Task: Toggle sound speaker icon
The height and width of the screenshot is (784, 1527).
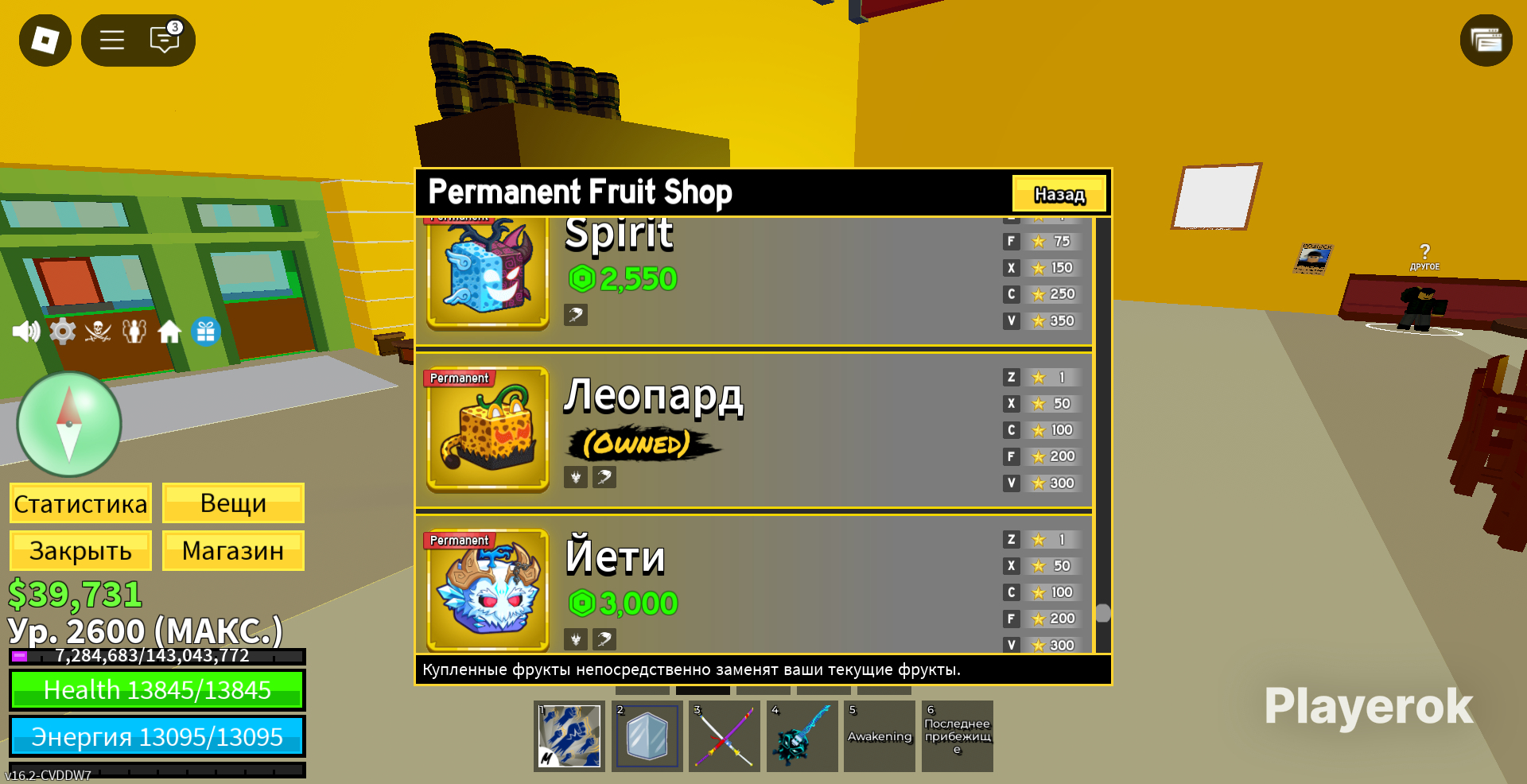Action: pyautogui.click(x=26, y=331)
